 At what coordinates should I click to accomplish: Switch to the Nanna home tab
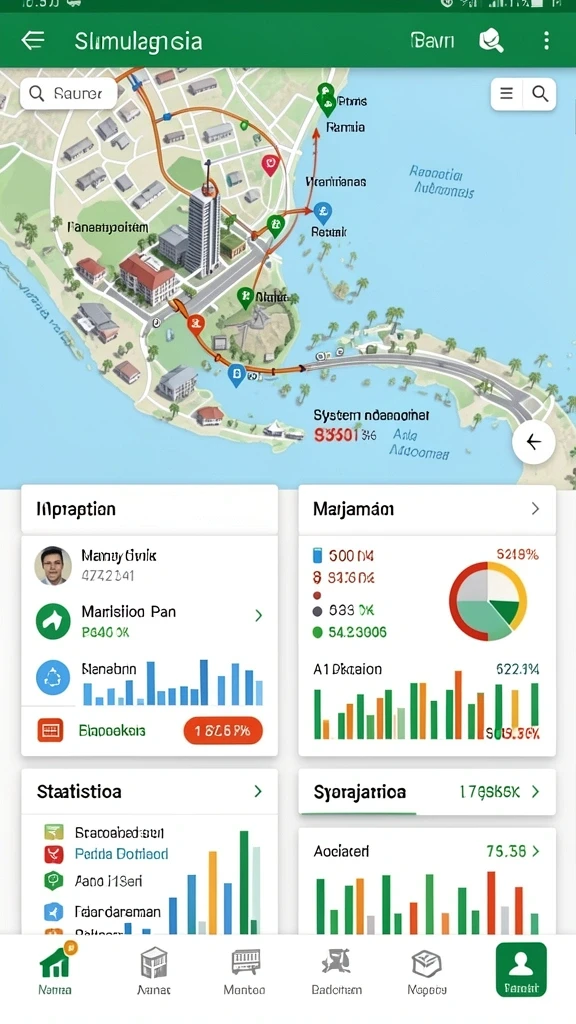56,970
